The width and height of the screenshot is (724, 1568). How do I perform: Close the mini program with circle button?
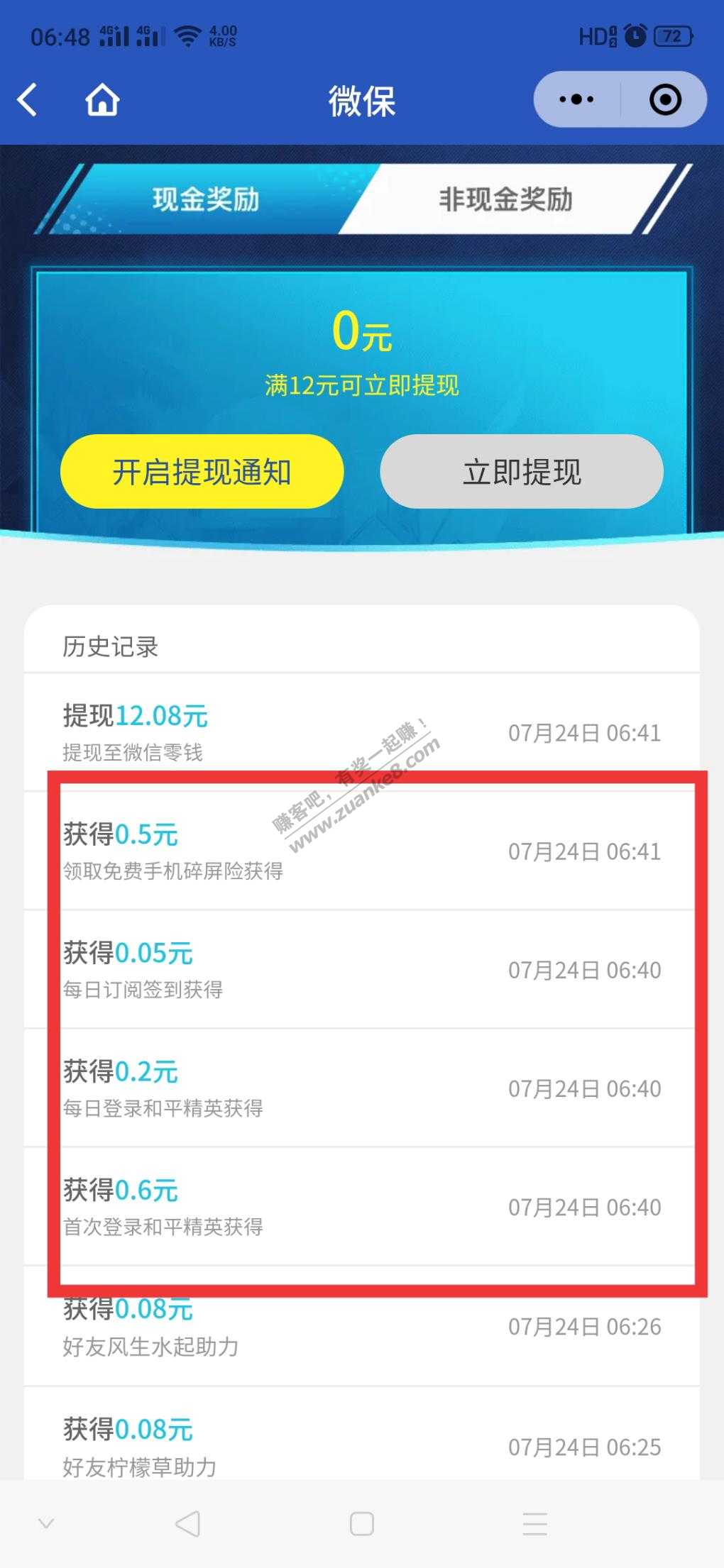click(x=665, y=100)
